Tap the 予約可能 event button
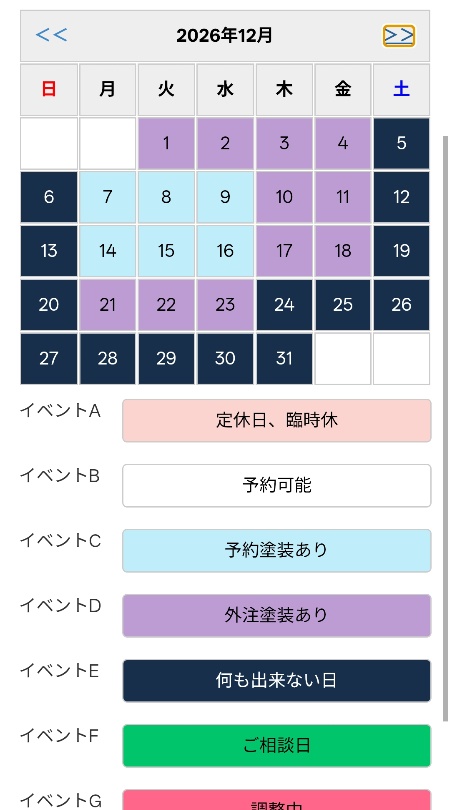The height and width of the screenshot is (810, 450). 276,486
